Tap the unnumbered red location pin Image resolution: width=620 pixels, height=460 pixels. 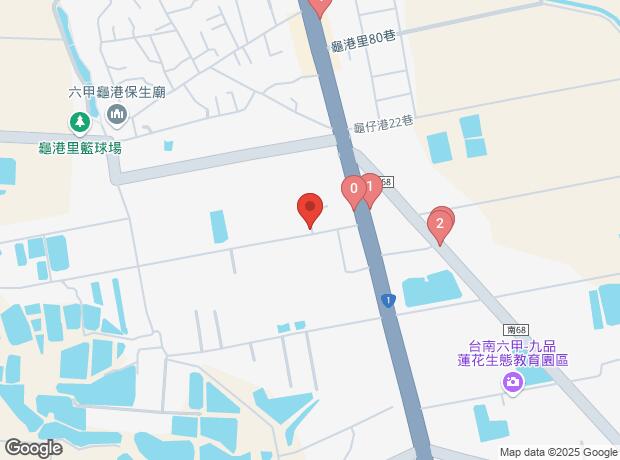310,209
